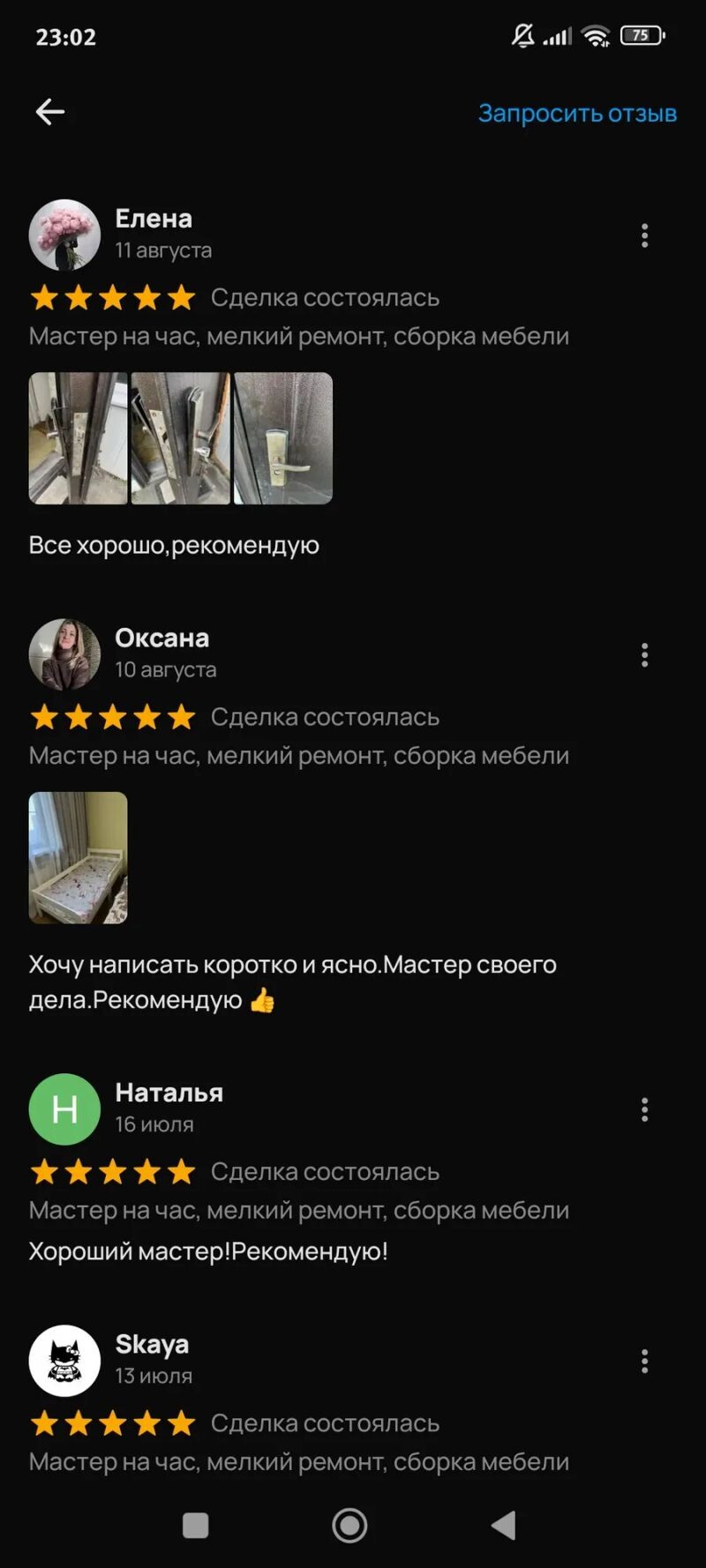
Task: View door handle photo in Елена's review
Action: [x=283, y=438]
